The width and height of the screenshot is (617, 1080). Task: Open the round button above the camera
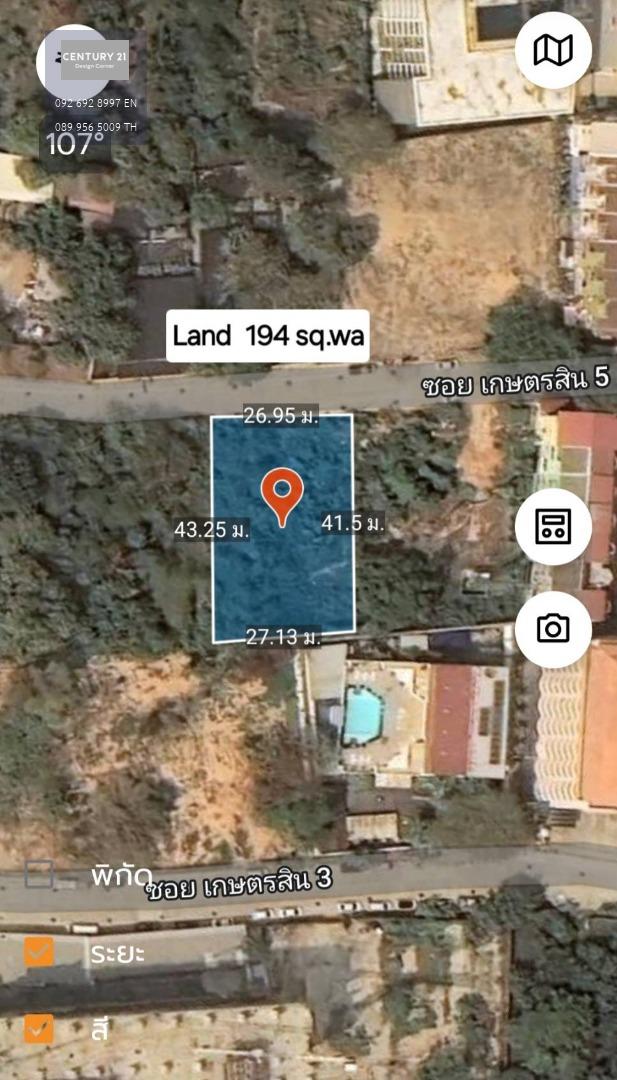pyautogui.click(x=553, y=527)
